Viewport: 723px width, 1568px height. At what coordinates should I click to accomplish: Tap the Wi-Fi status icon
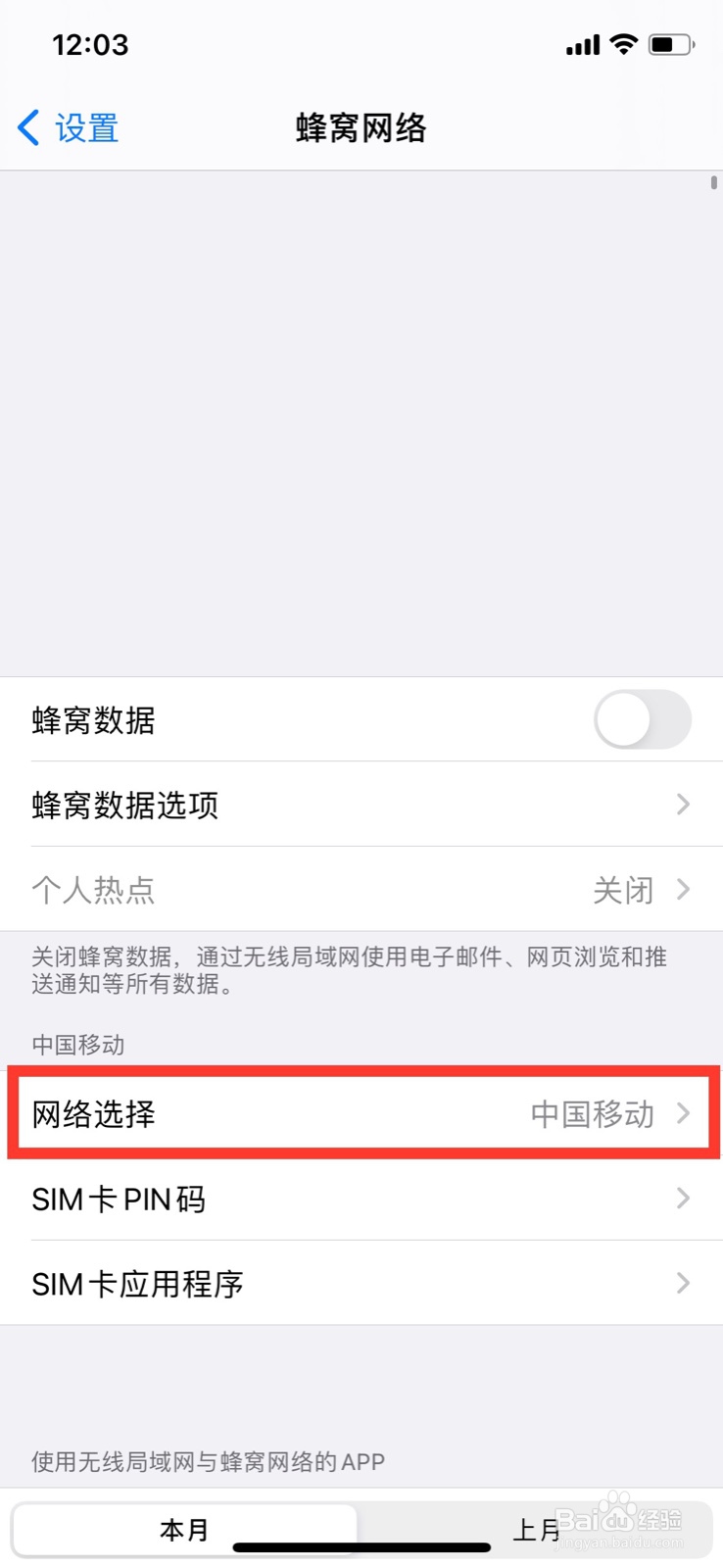click(x=624, y=43)
